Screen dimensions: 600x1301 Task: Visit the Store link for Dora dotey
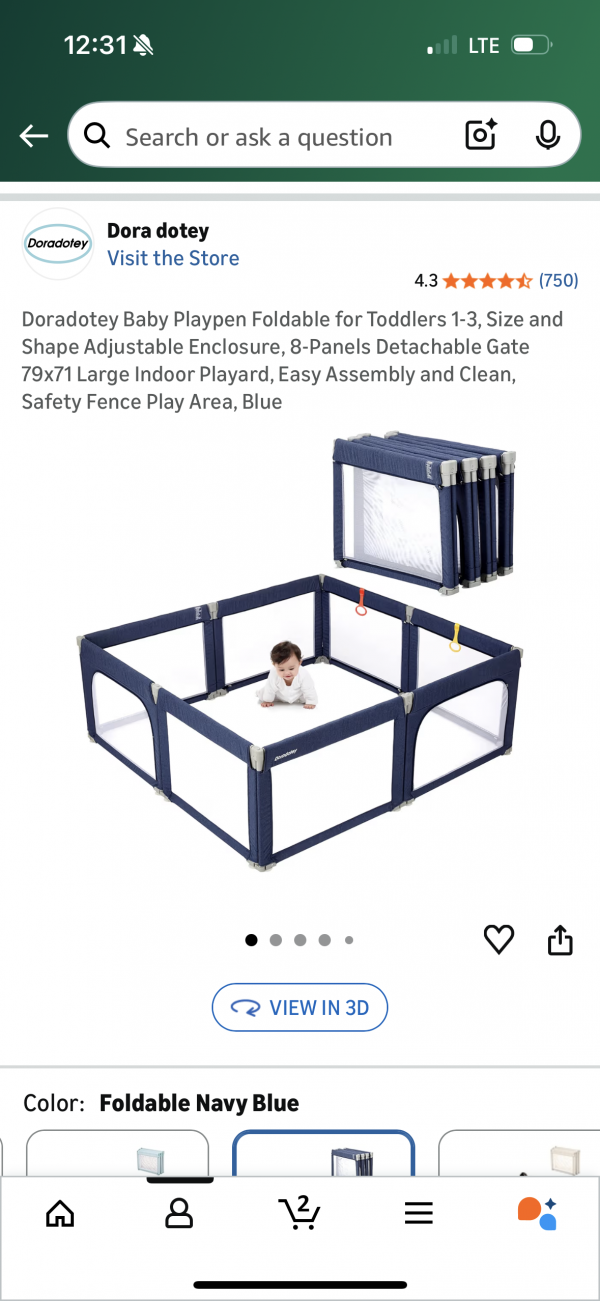(173, 258)
